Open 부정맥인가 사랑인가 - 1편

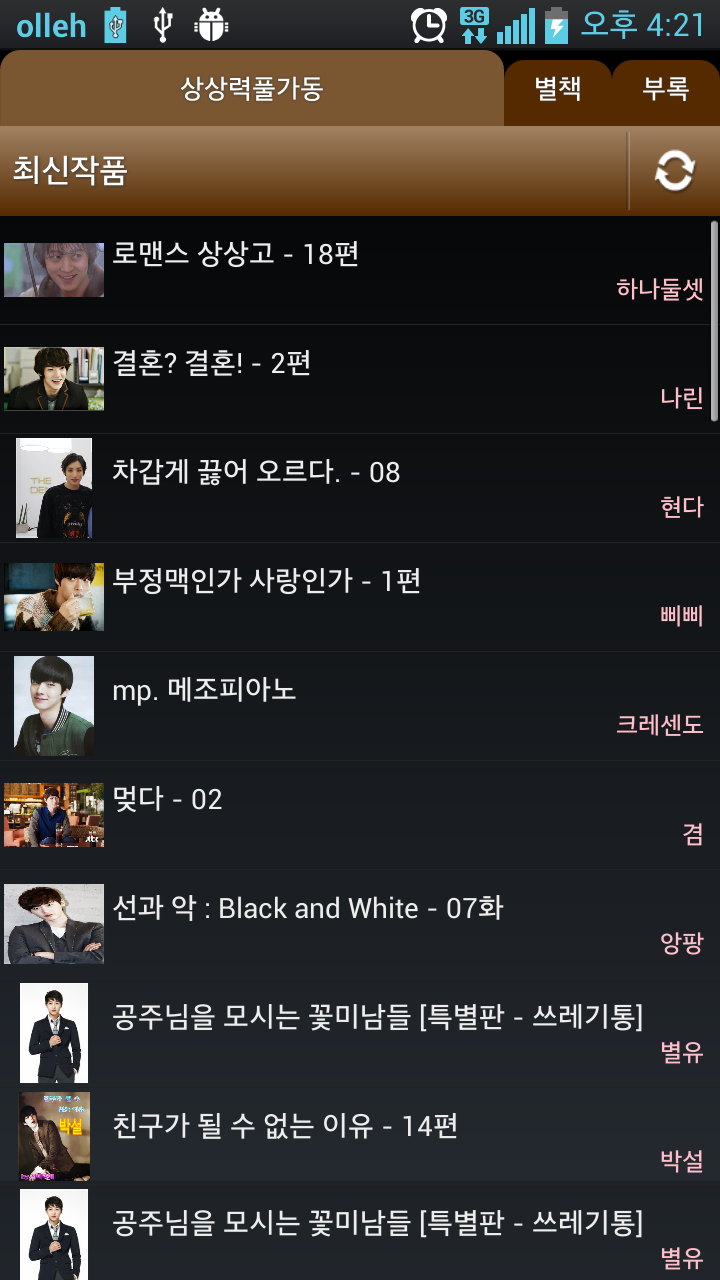(x=360, y=597)
